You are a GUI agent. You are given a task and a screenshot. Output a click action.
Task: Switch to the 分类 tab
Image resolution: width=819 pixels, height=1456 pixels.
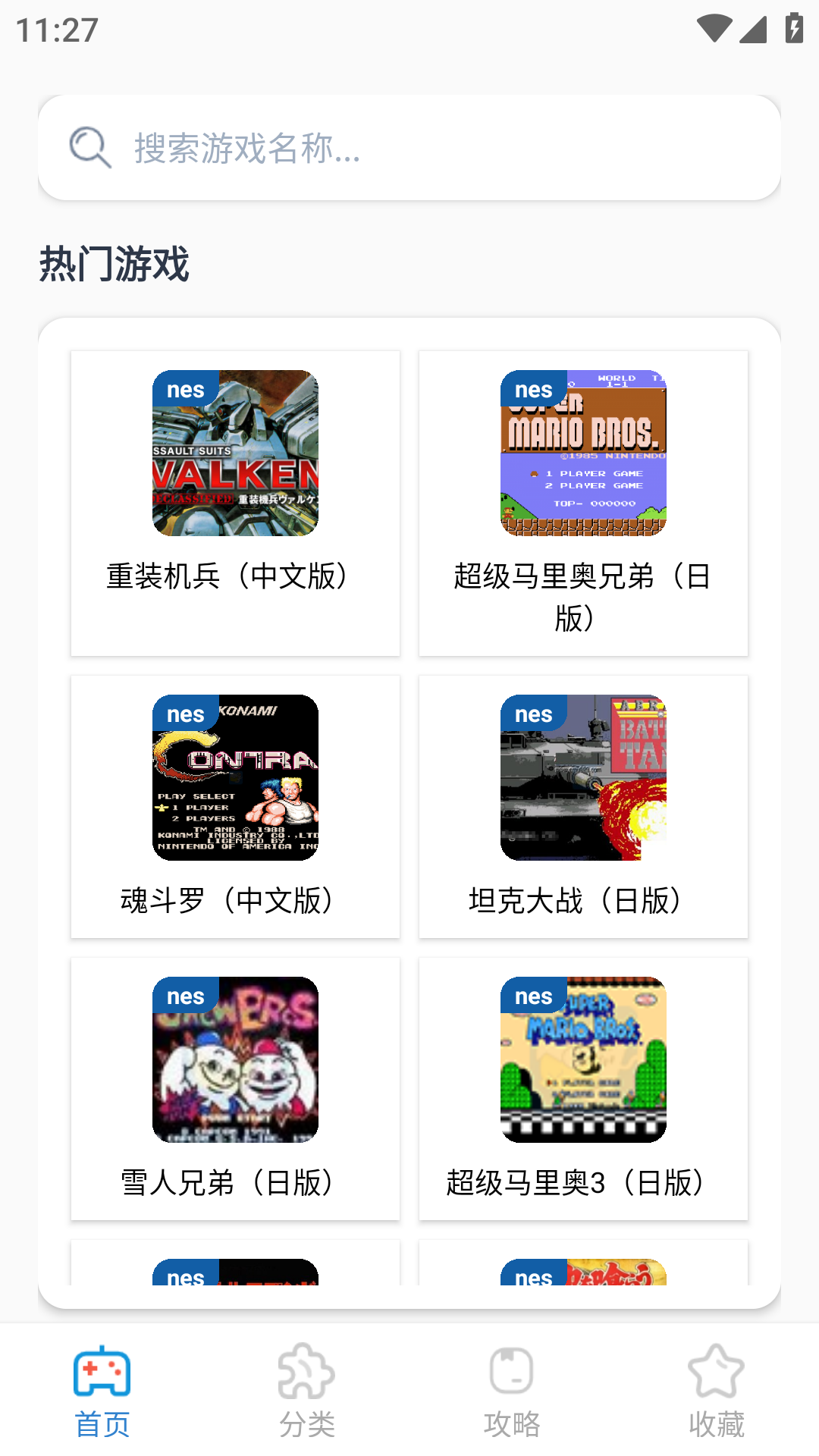pos(307,1391)
